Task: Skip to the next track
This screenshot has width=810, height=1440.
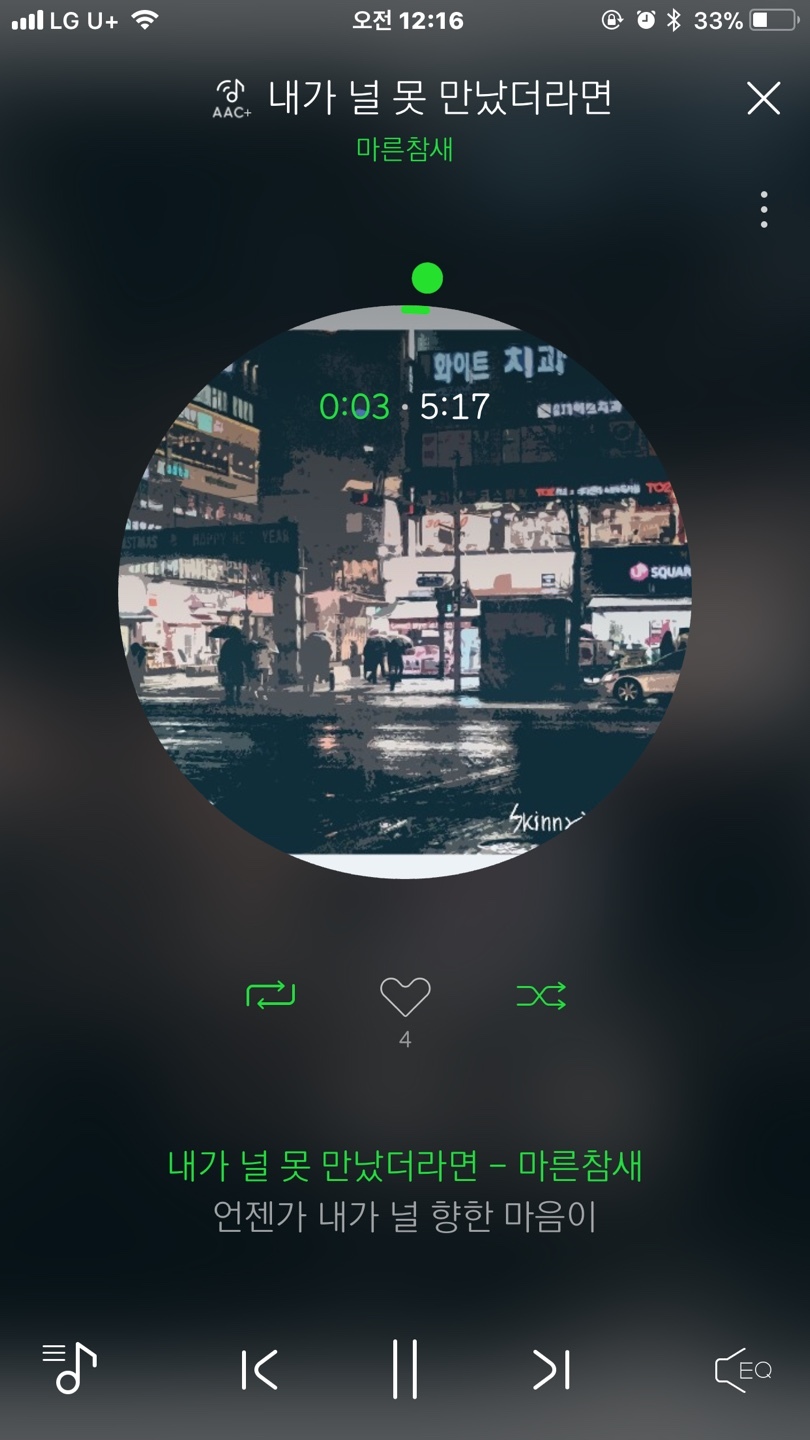Action: [x=551, y=1369]
